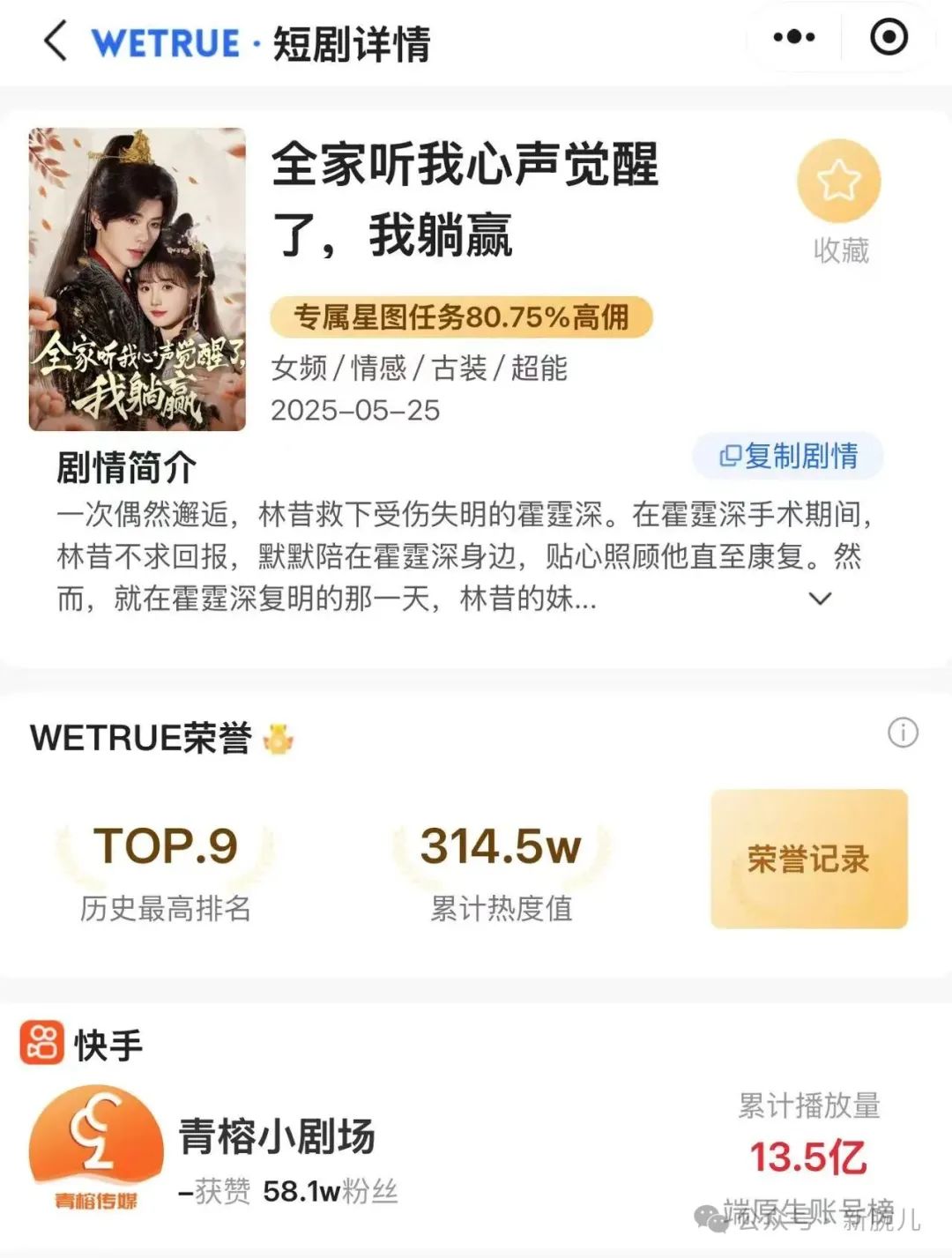The height and width of the screenshot is (1258, 952).
Task: Collapse the plot summary via the chevron
Action: click(822, 599)
